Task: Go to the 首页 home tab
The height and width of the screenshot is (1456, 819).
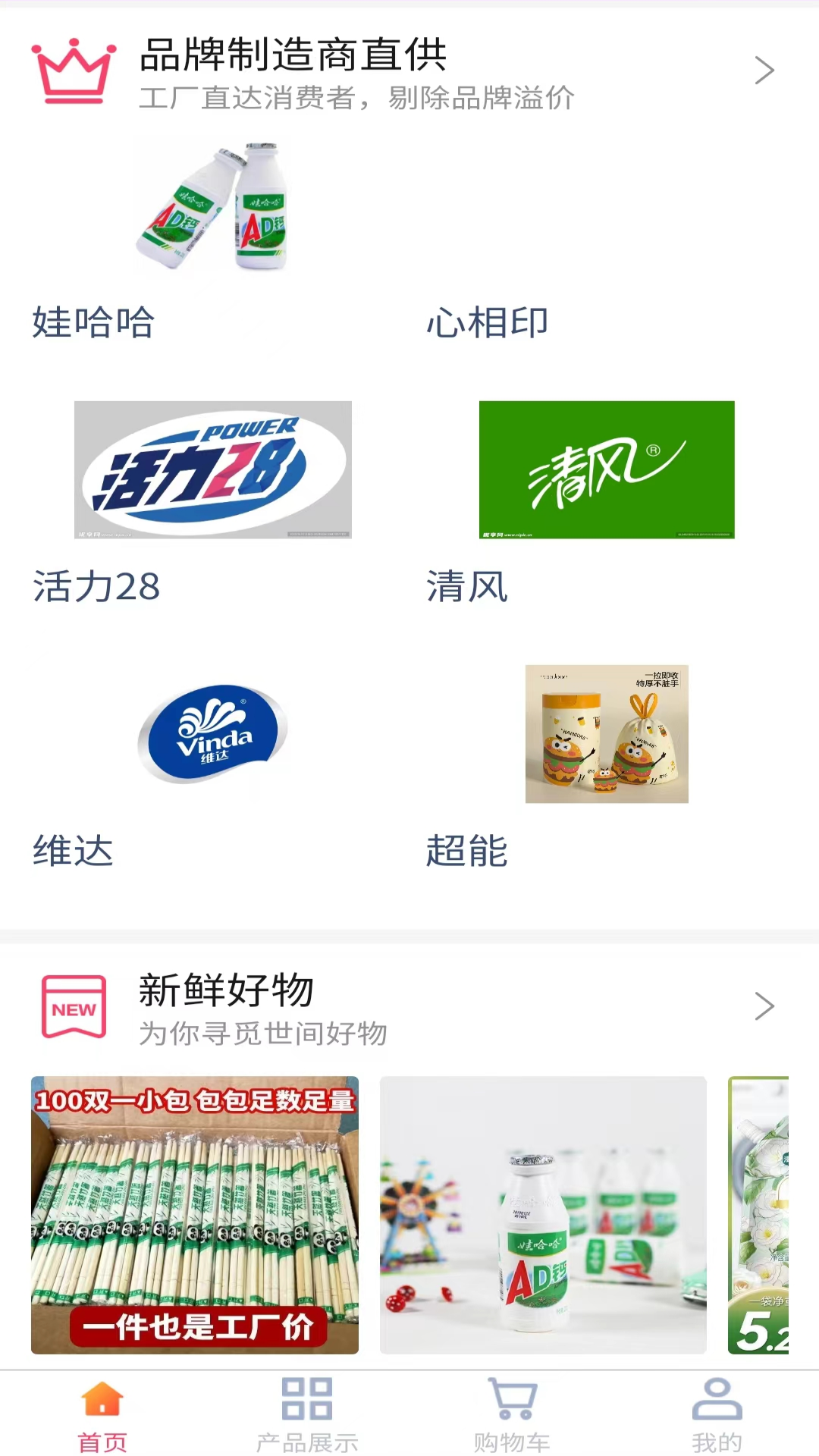Action: [x=102, y=1415]
